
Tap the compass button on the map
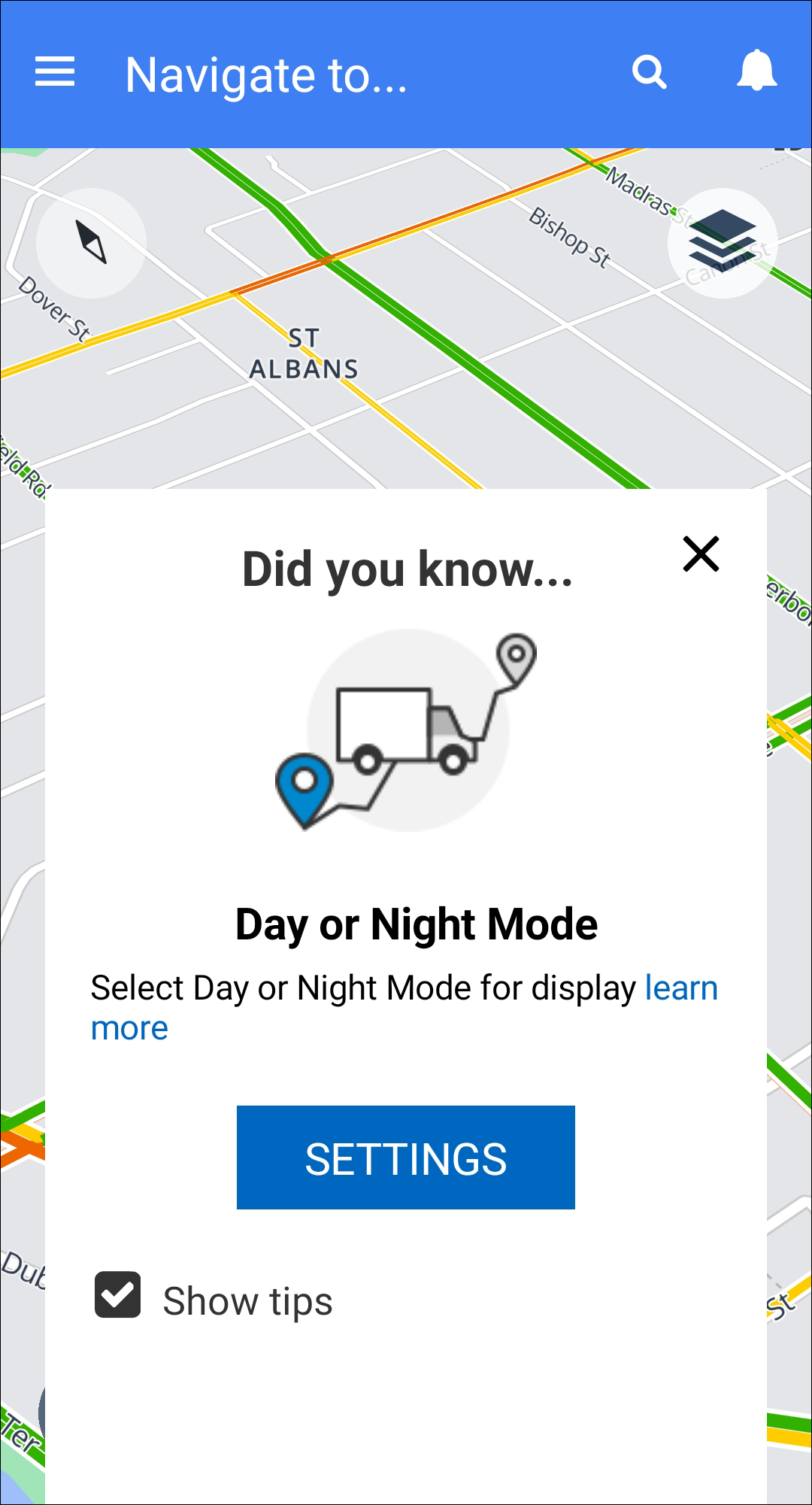[x=92, y=243]
